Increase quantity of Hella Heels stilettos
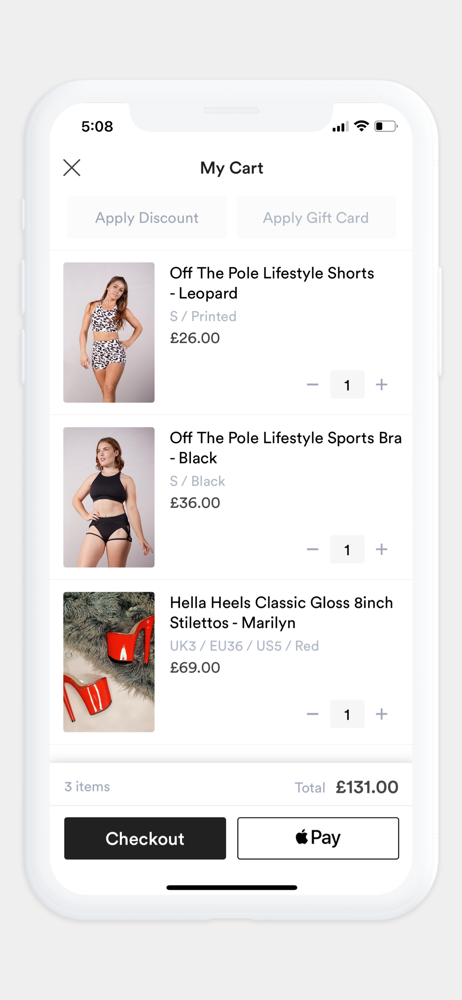 pos(382,714)
